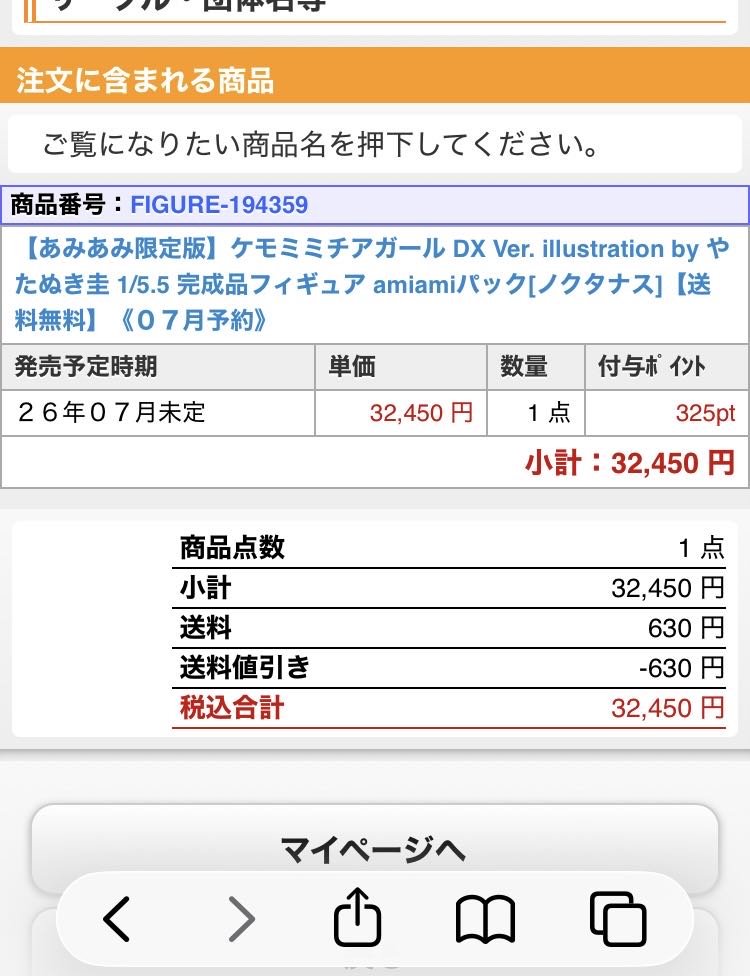Tap the マイページへ button
Viewport: 750px width, 976px height.
coord(374,849)
